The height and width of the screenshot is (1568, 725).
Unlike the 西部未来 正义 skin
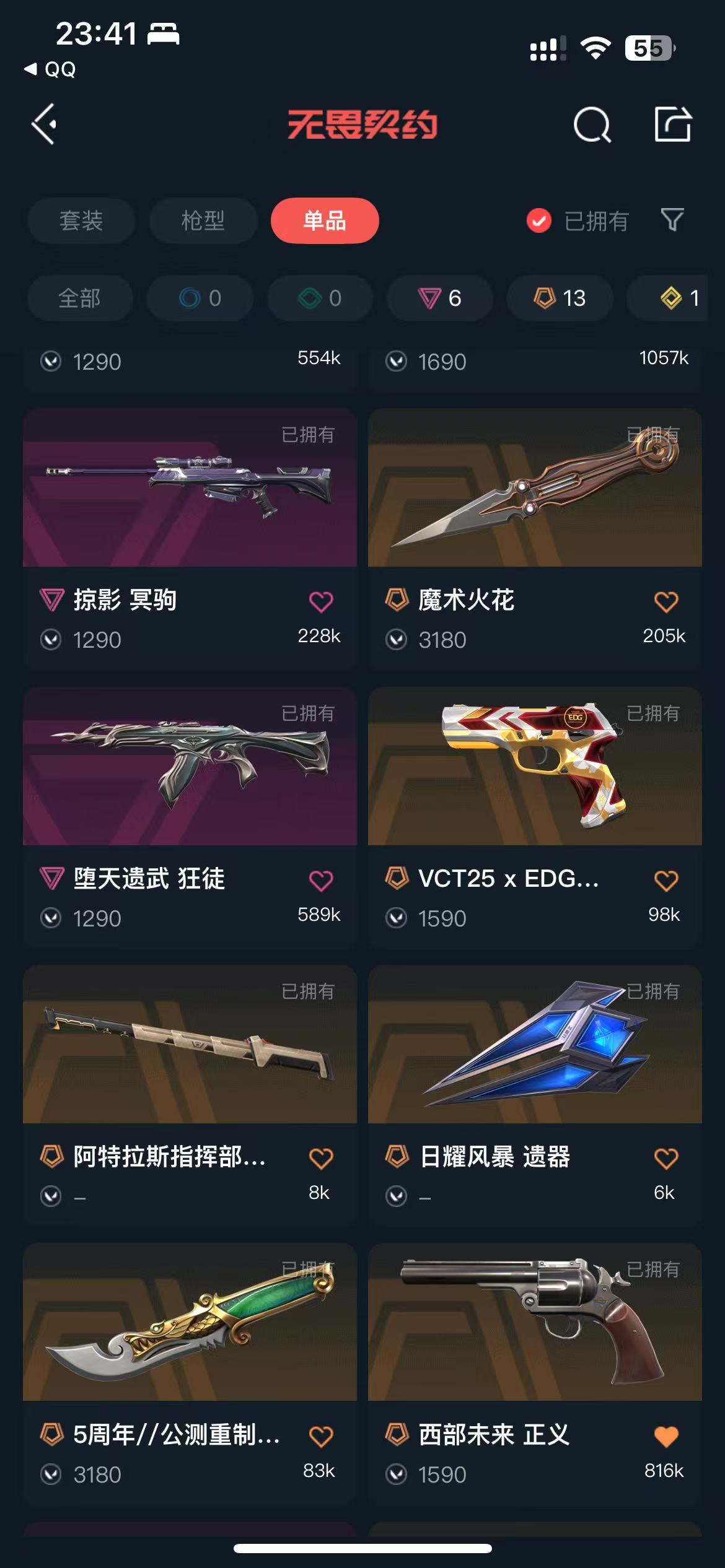pos(666,1436)
